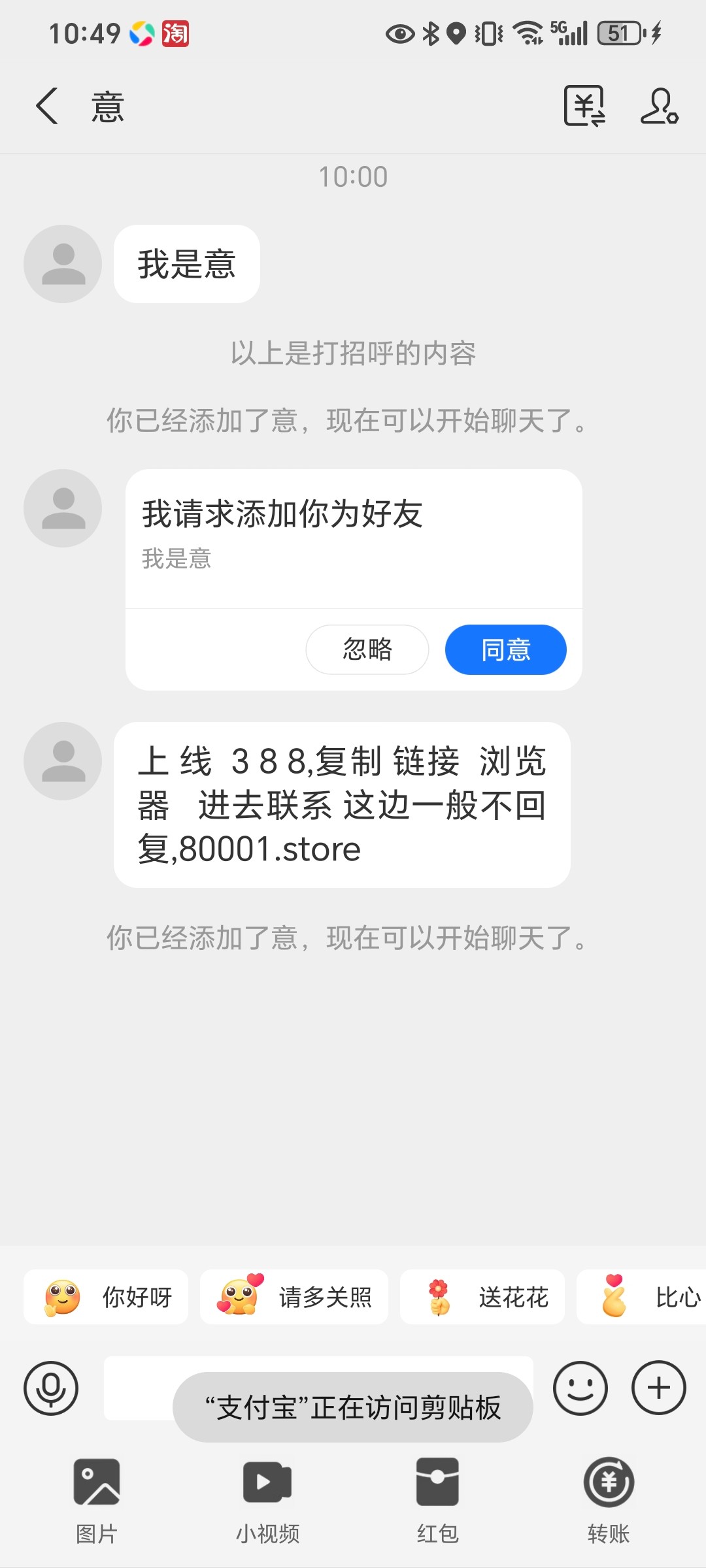Open contact profile settings icon
Viewport: 706px width, 1568px height.
click(659, 106)
